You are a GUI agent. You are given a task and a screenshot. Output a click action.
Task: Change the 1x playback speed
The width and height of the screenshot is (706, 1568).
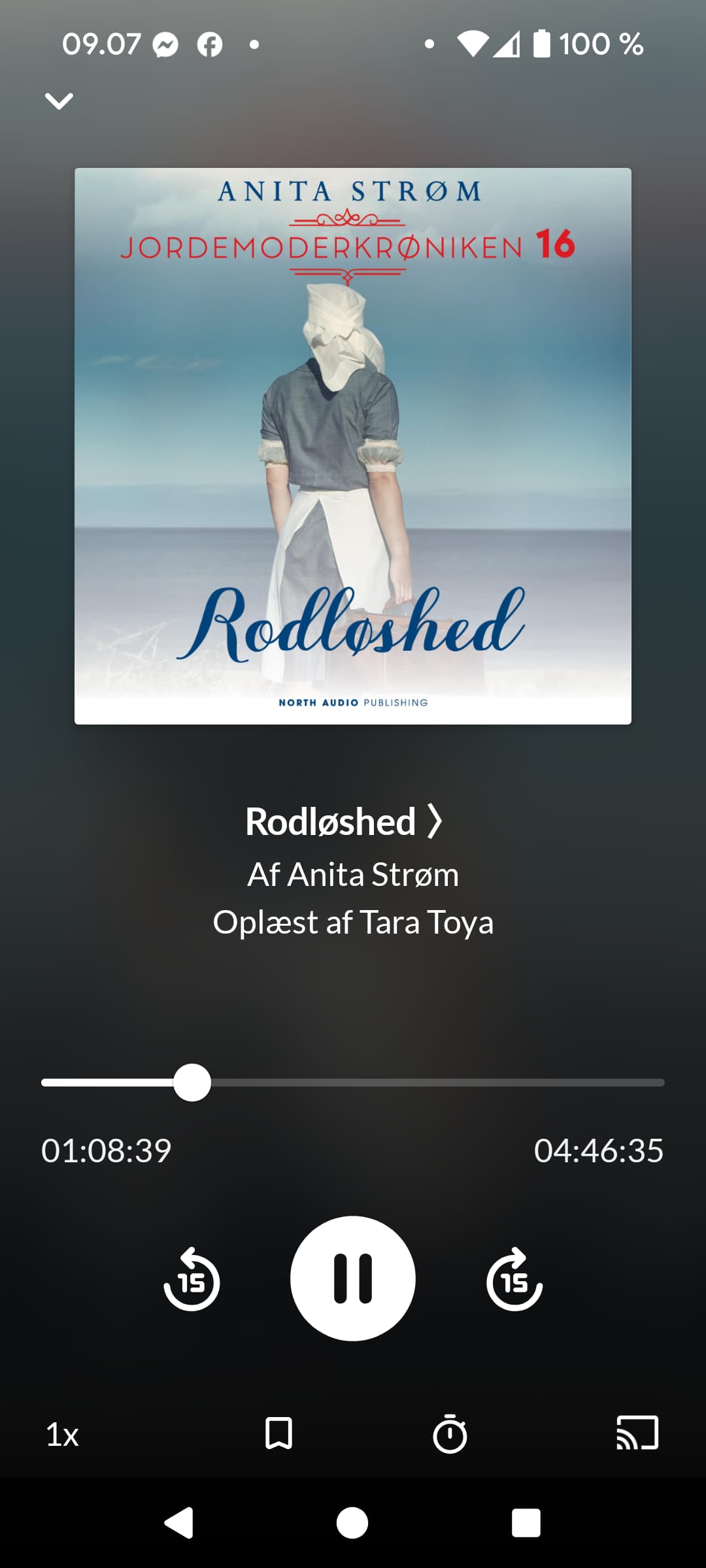[x=62, y=1435]
